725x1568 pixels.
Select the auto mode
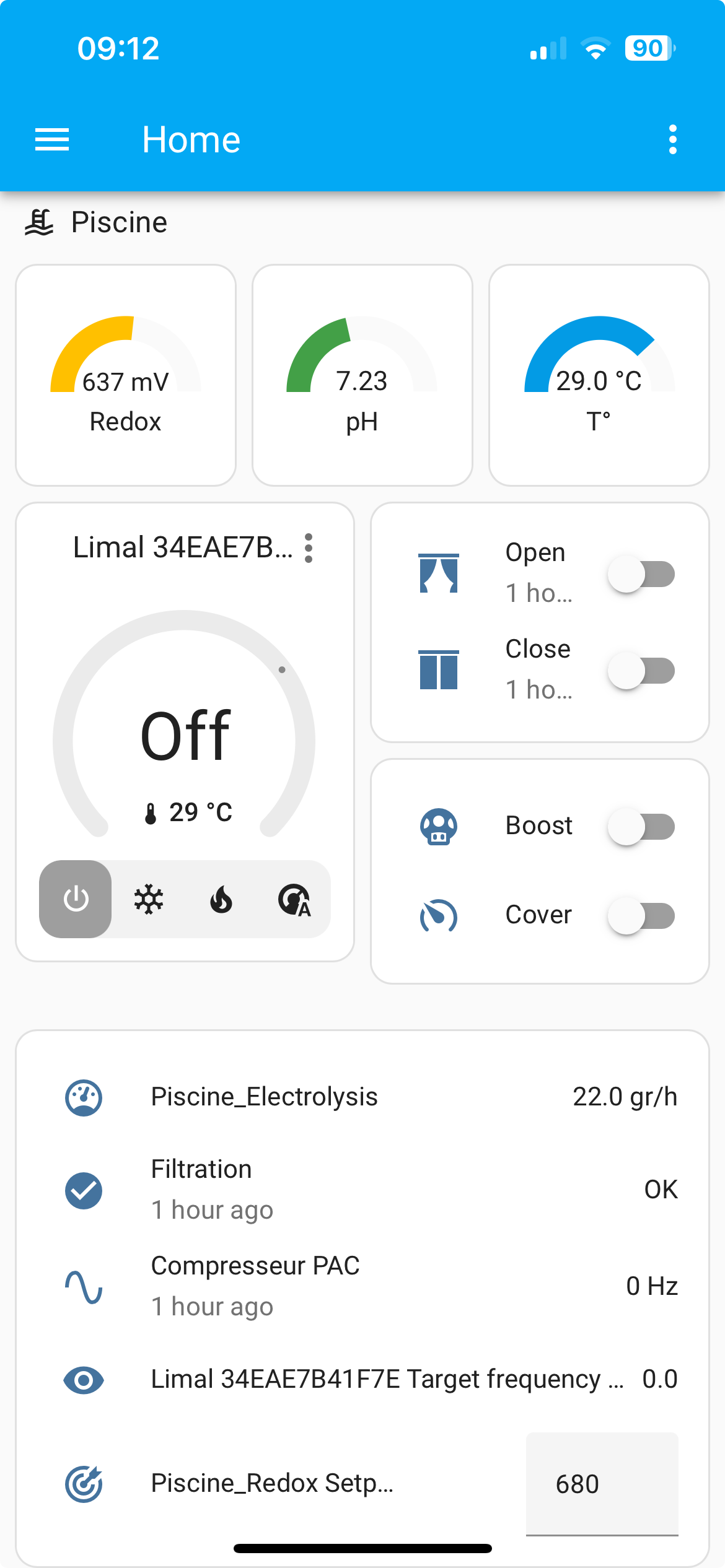click(x=294, y=899)
